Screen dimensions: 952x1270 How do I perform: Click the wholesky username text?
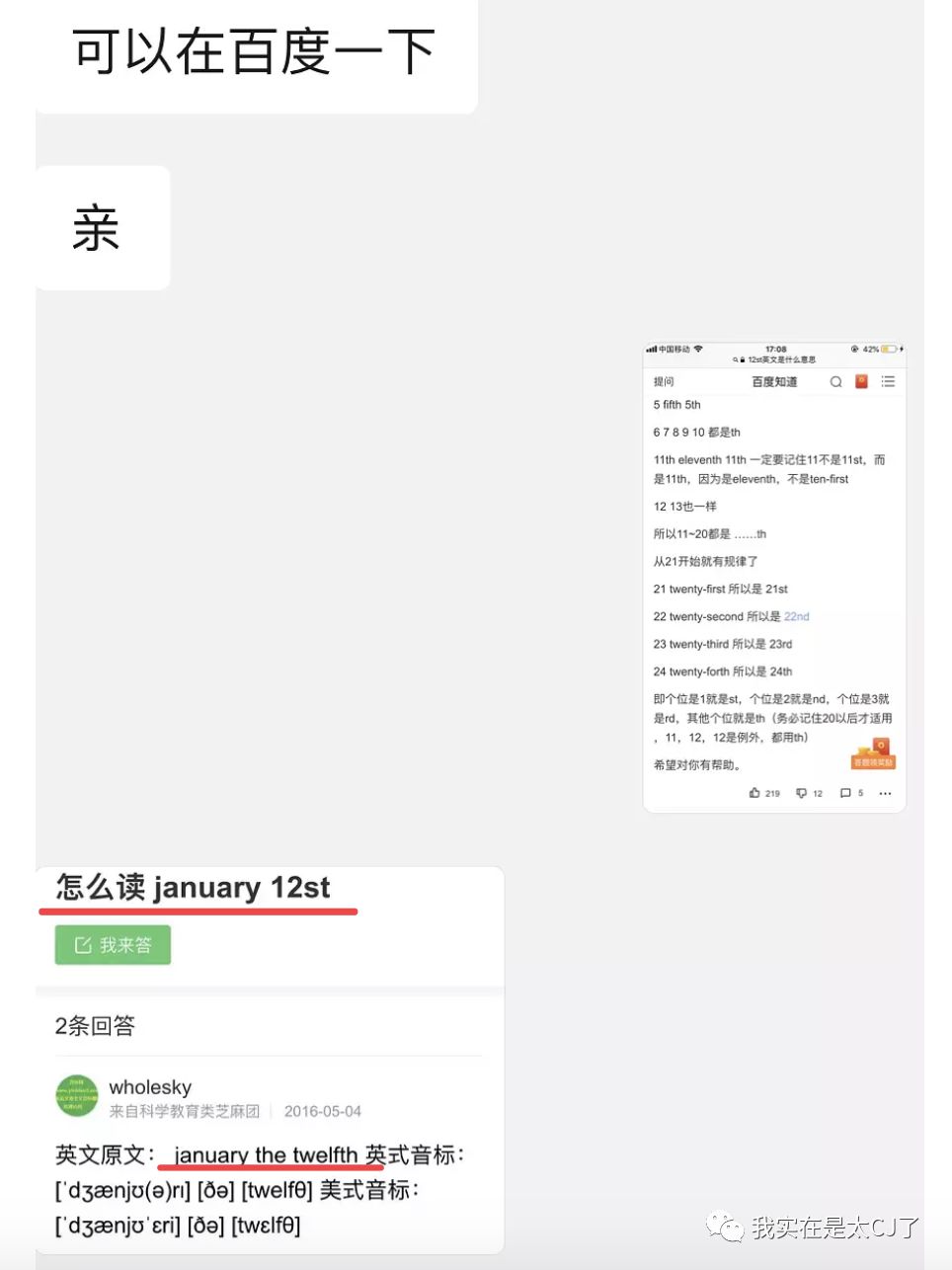[x=150, y=1086]
